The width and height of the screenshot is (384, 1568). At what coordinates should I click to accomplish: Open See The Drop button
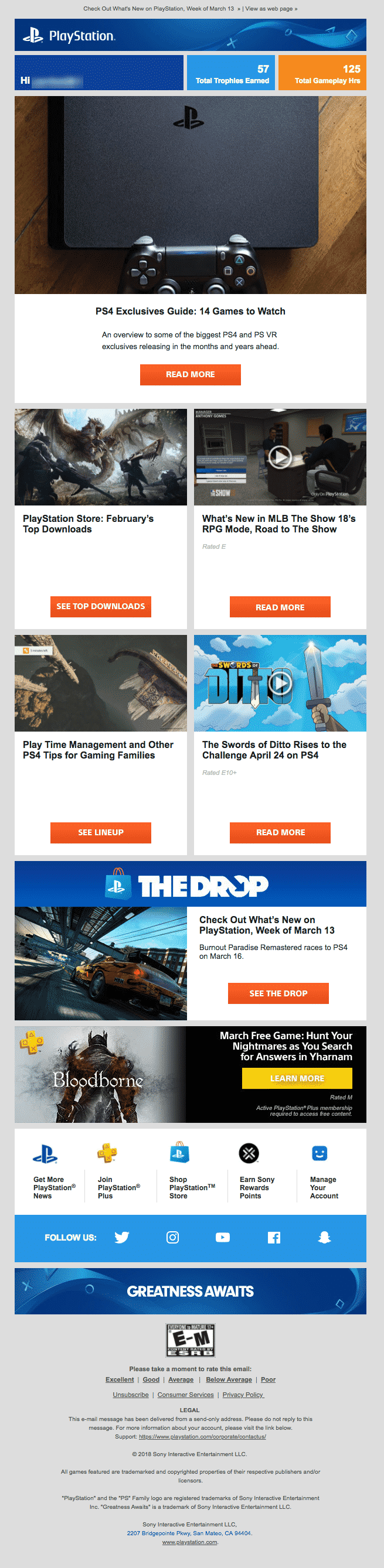click(278, 993)
